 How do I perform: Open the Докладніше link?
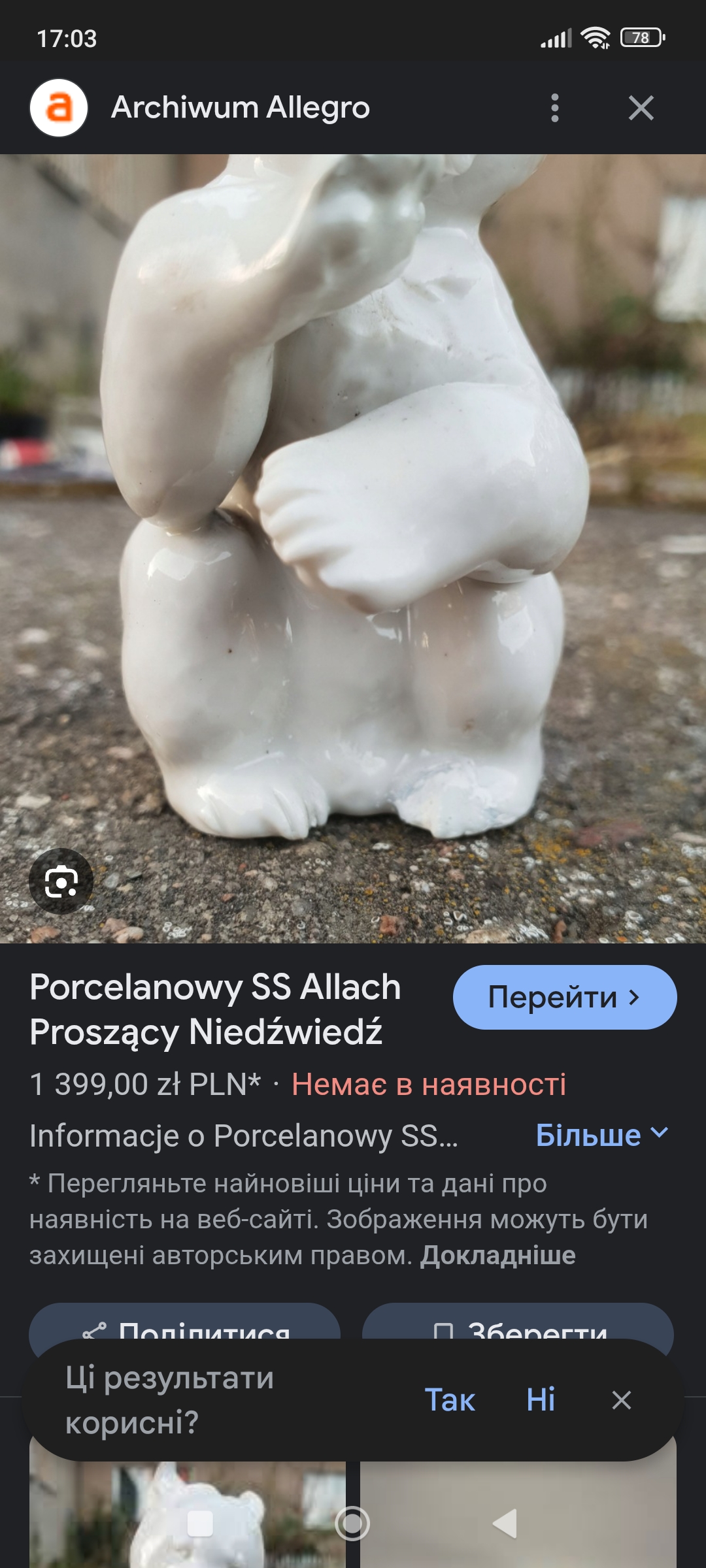tap(497, 1255)
